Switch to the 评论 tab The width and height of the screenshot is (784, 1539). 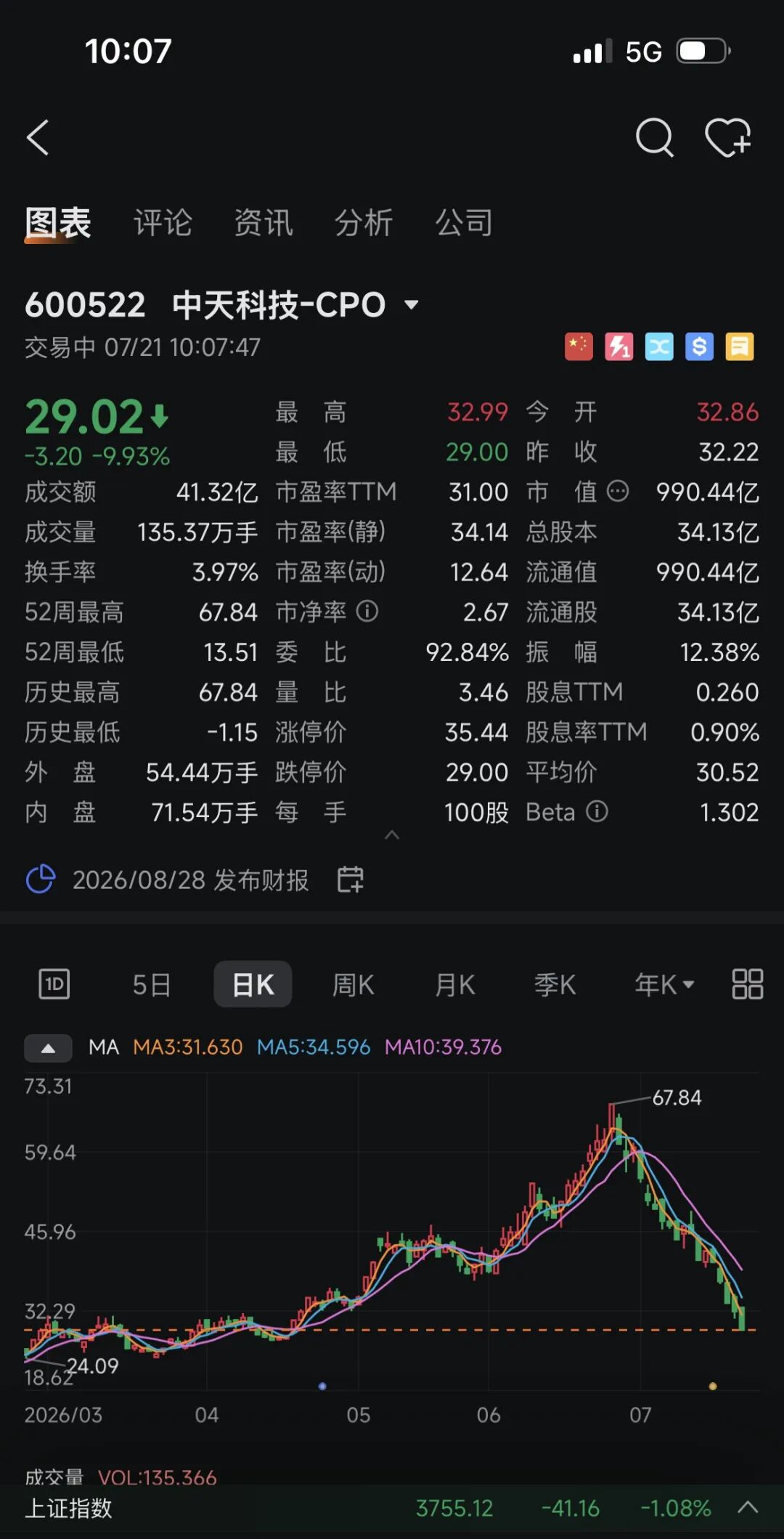click(x=163, y=222)
